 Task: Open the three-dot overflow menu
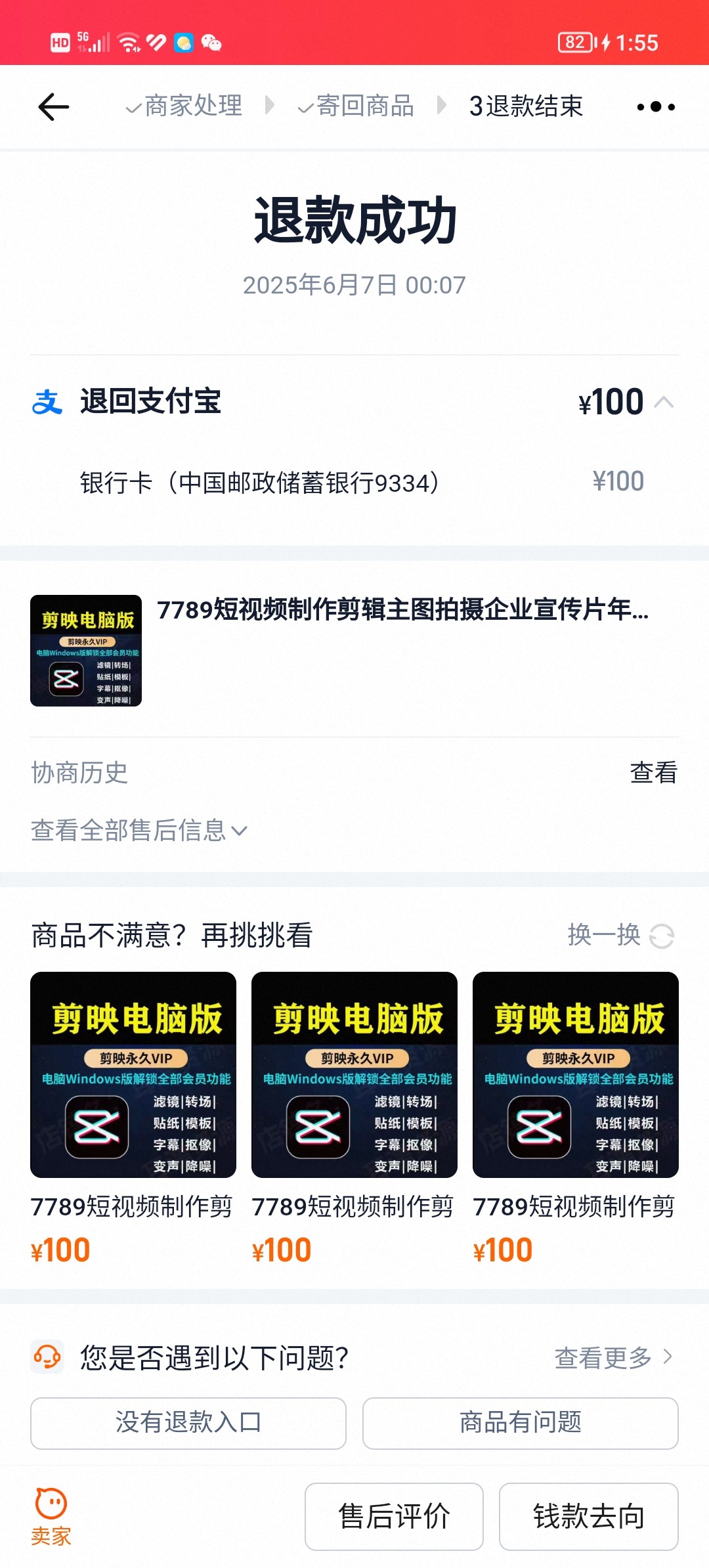(655, 106)
